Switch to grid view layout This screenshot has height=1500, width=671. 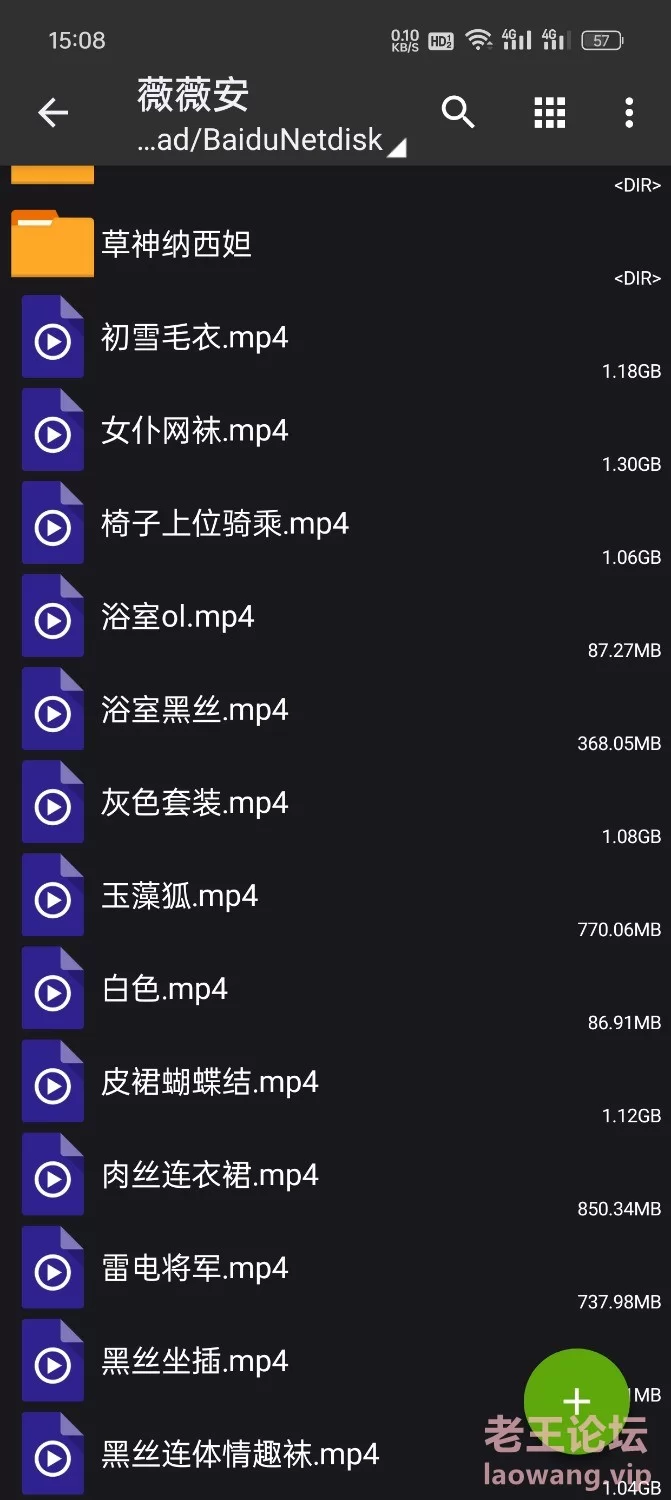[x=550, y=113]
